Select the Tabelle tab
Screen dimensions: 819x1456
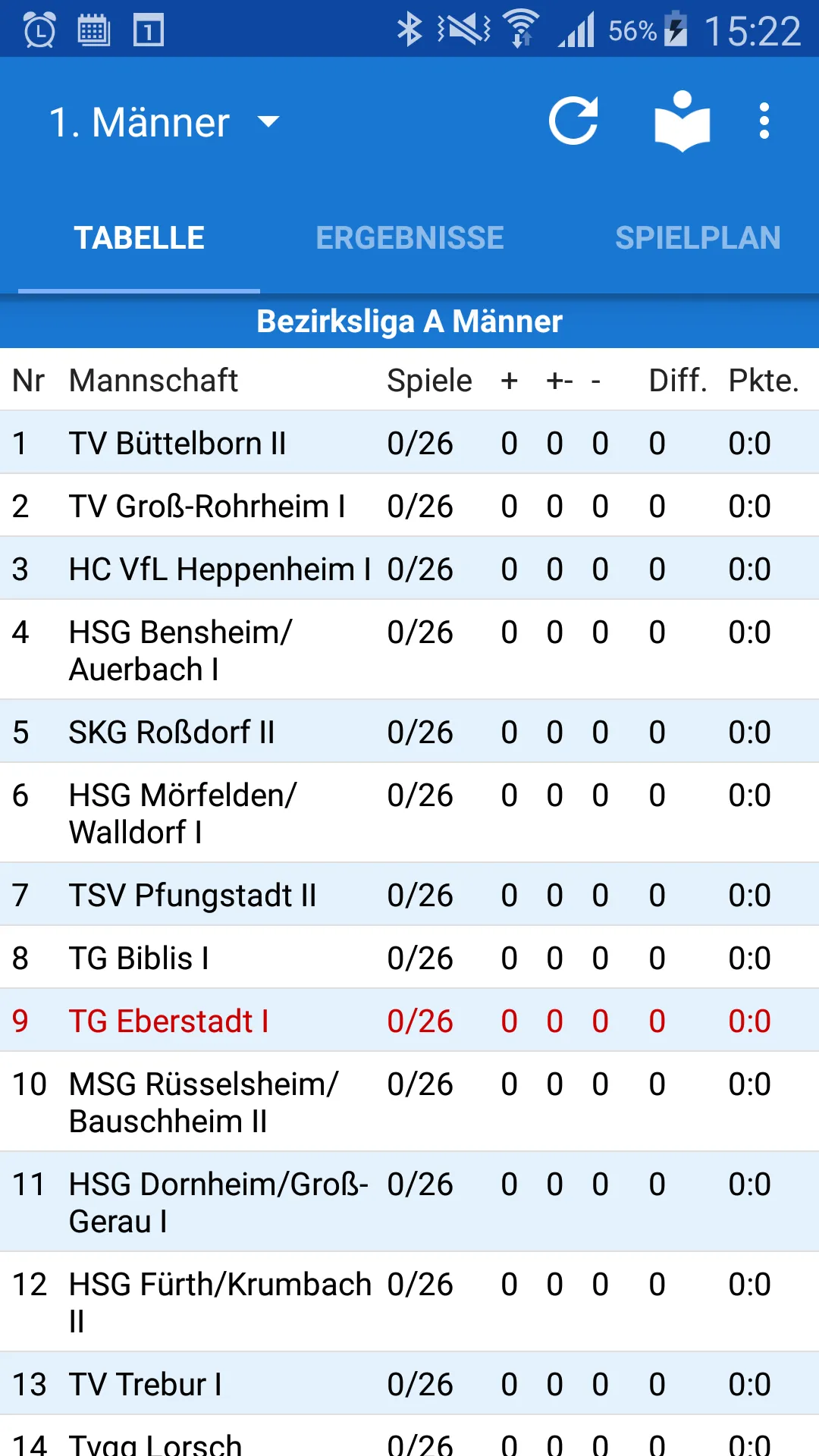(x=139, y=237)
